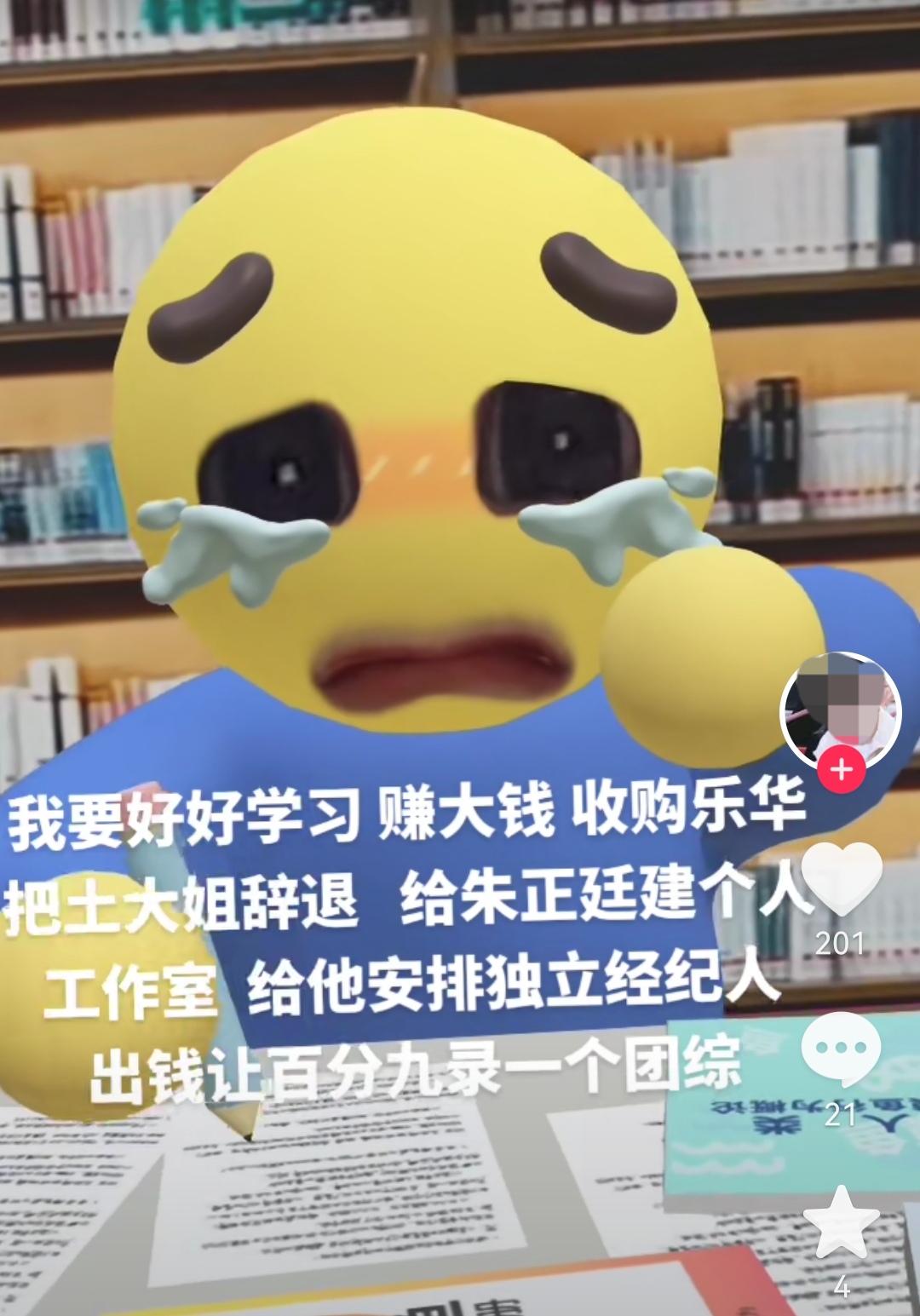The image size is (920, 1316).
Task: Follow the creator with the red plus button
Action: (x=841, y=770)
